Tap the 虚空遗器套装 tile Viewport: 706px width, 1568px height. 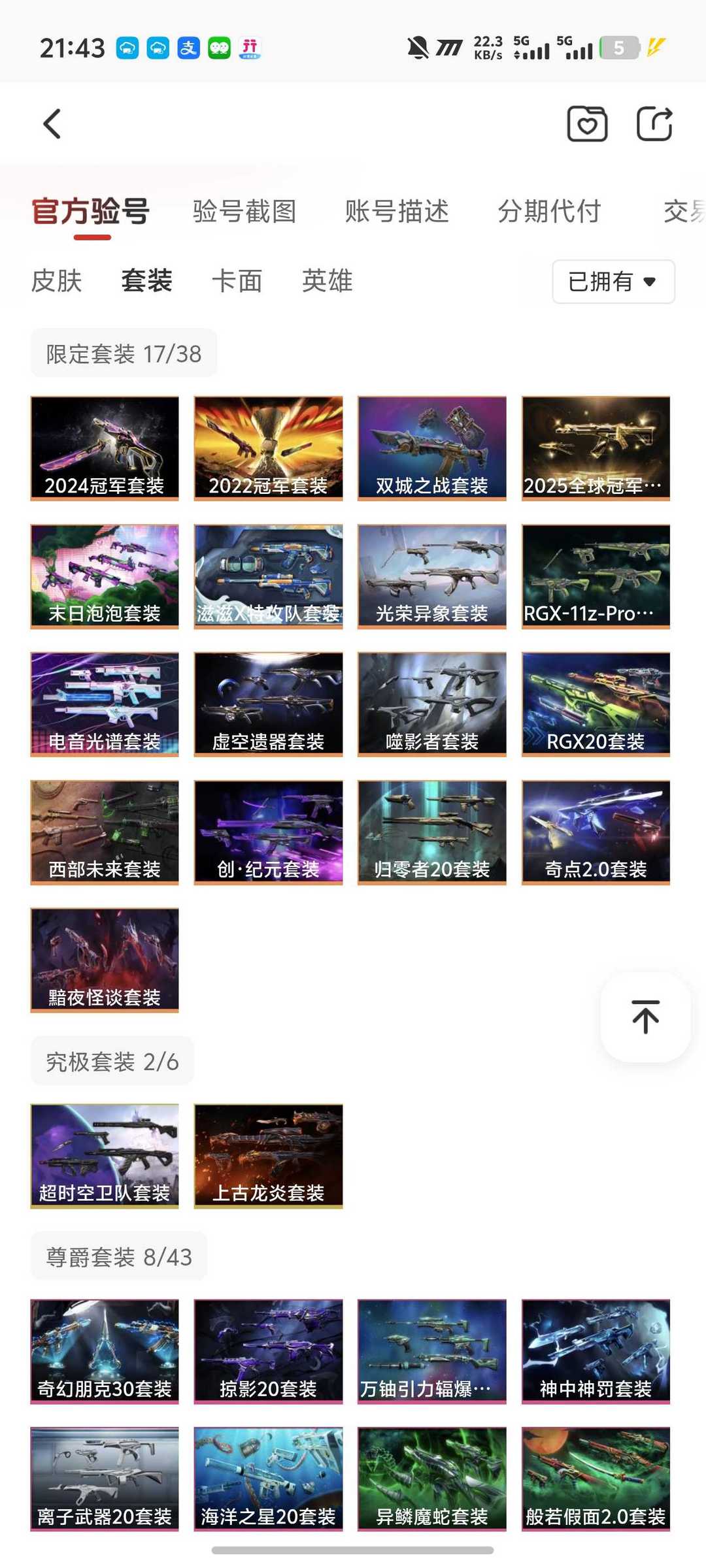click(x=268, y=704)
